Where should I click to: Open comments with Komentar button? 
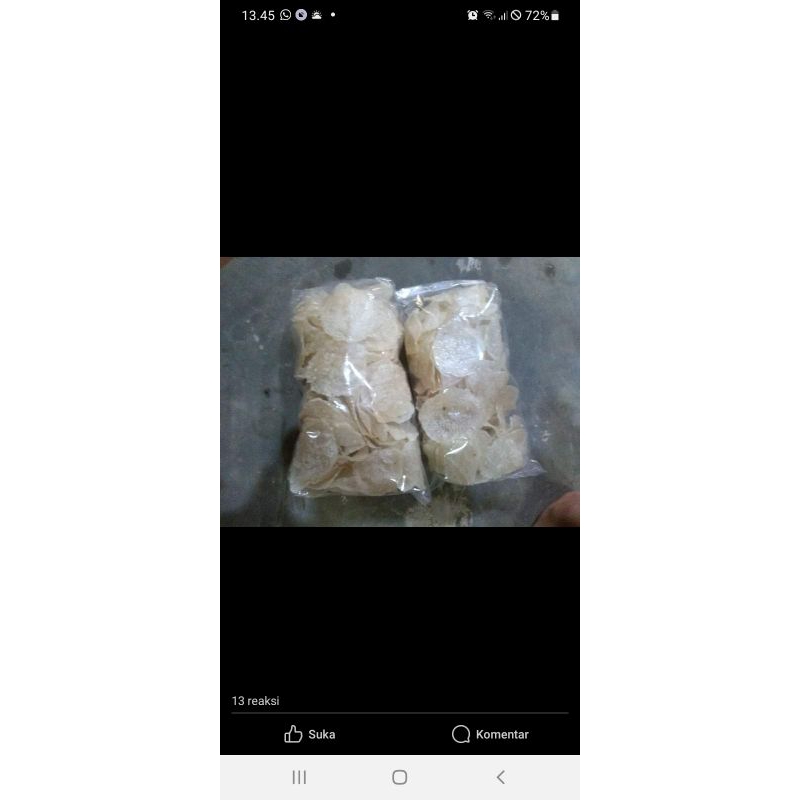coord(490,734)
